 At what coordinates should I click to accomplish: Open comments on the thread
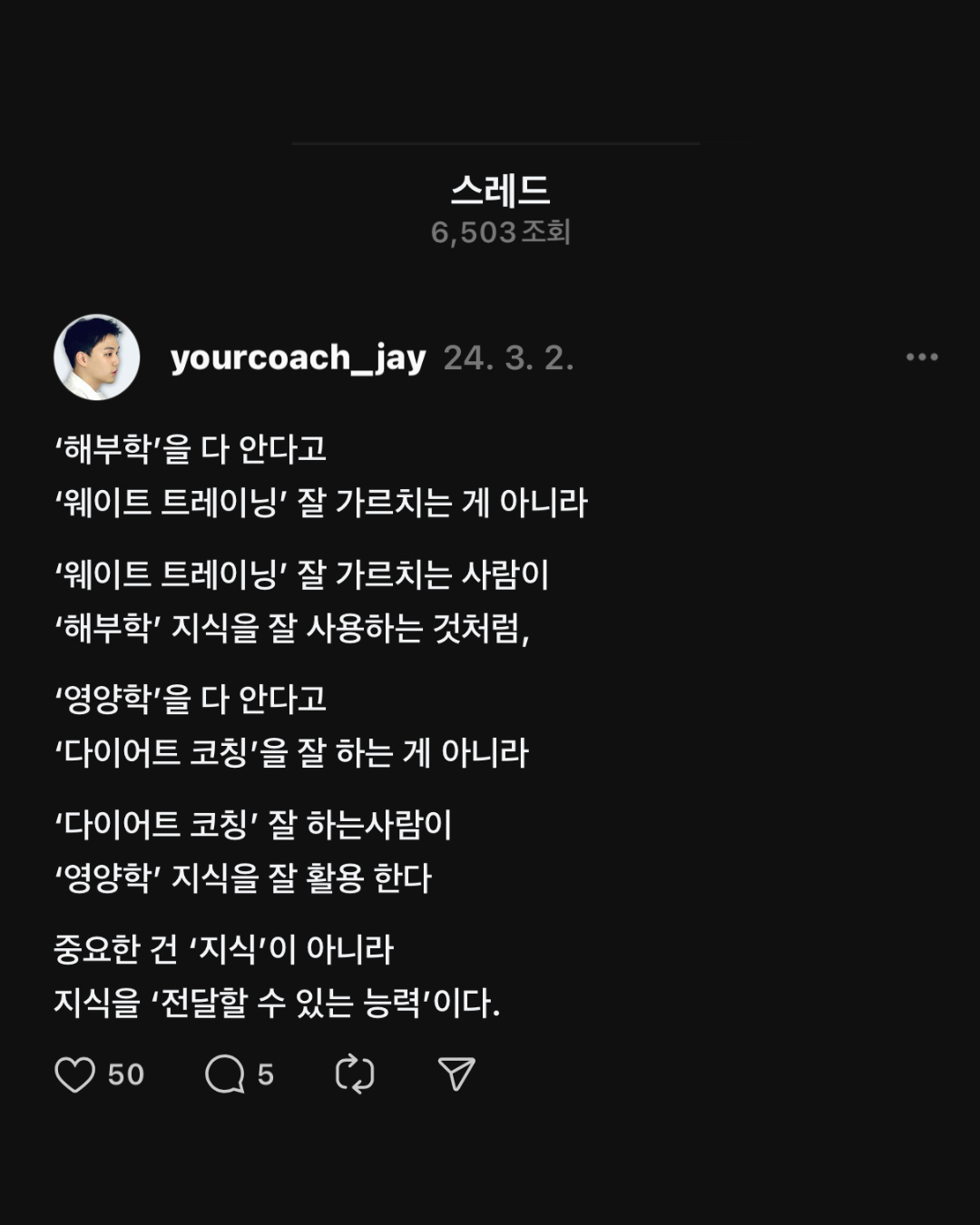[x=225, y=1074]
